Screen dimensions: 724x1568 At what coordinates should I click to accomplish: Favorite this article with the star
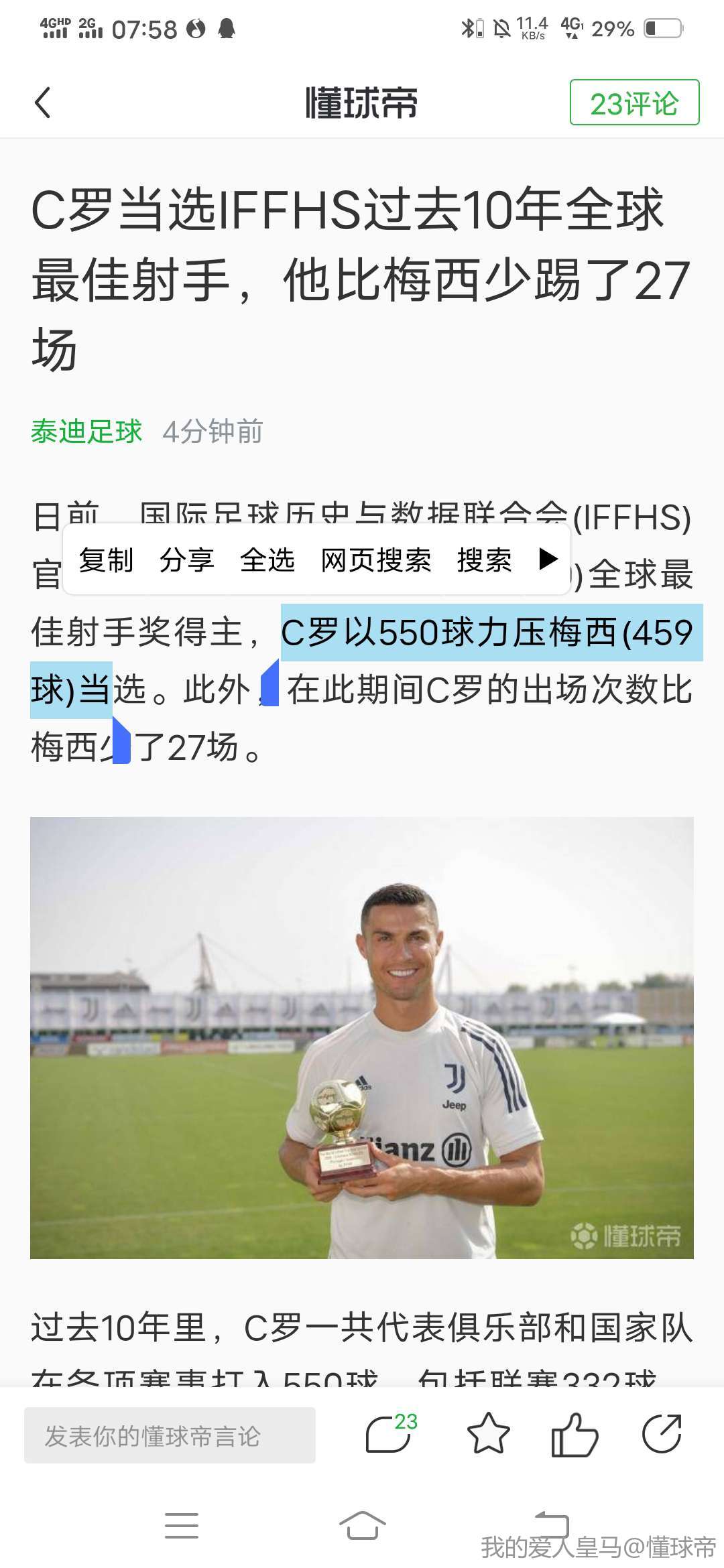click(488, 1435)
